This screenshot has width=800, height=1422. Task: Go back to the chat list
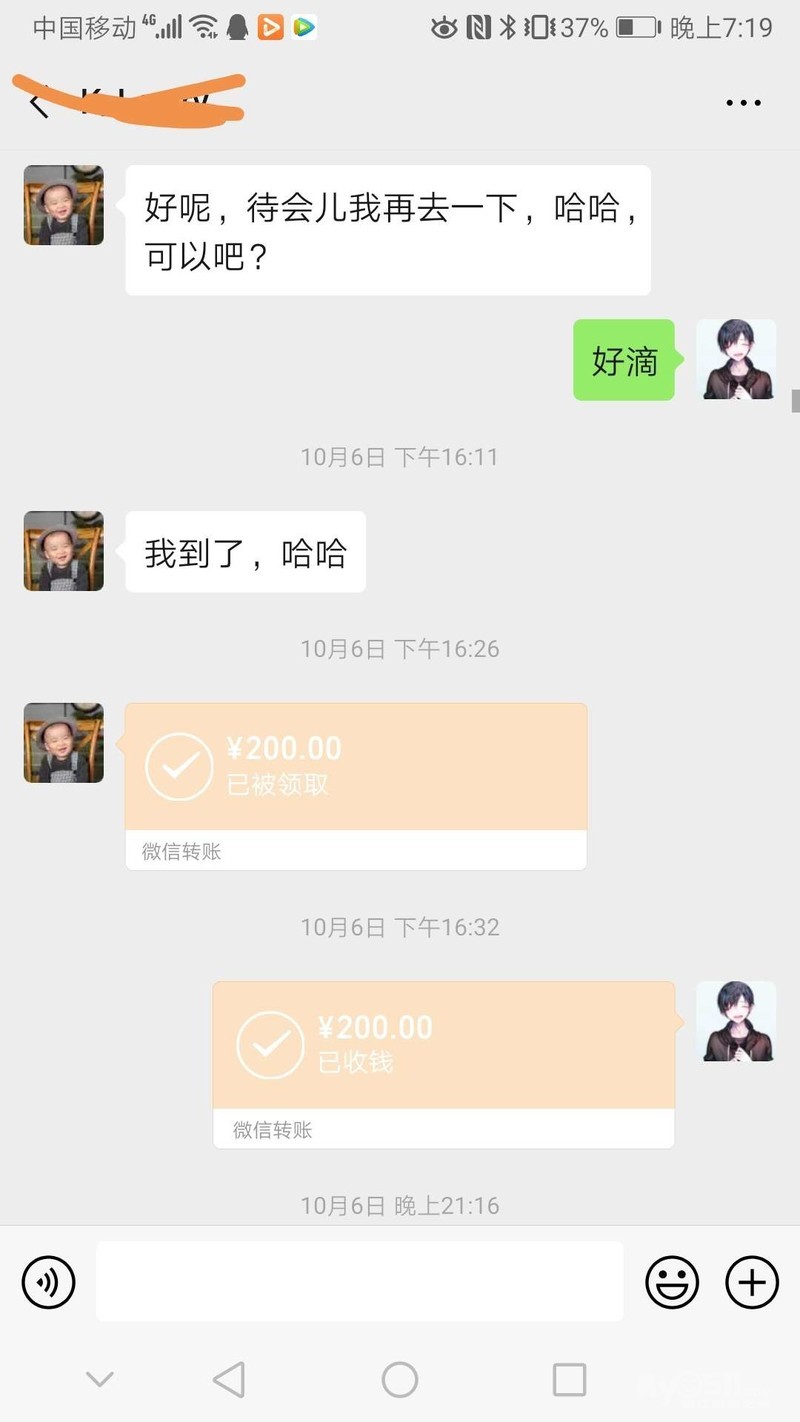tap(38, 102)
